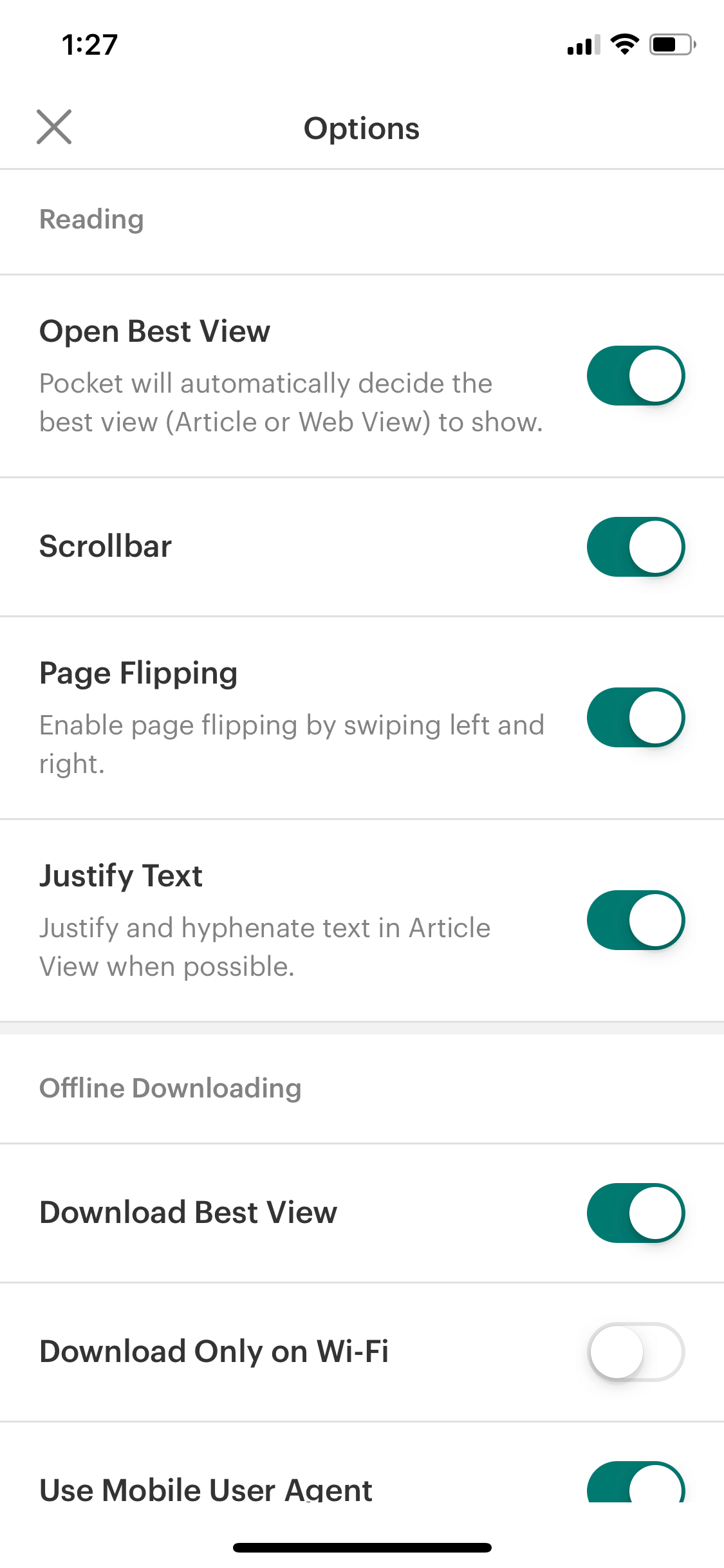The width and height of the screenshot is (724, 1568).
Task: Turn off Open Best View
Action: (636, 376)
